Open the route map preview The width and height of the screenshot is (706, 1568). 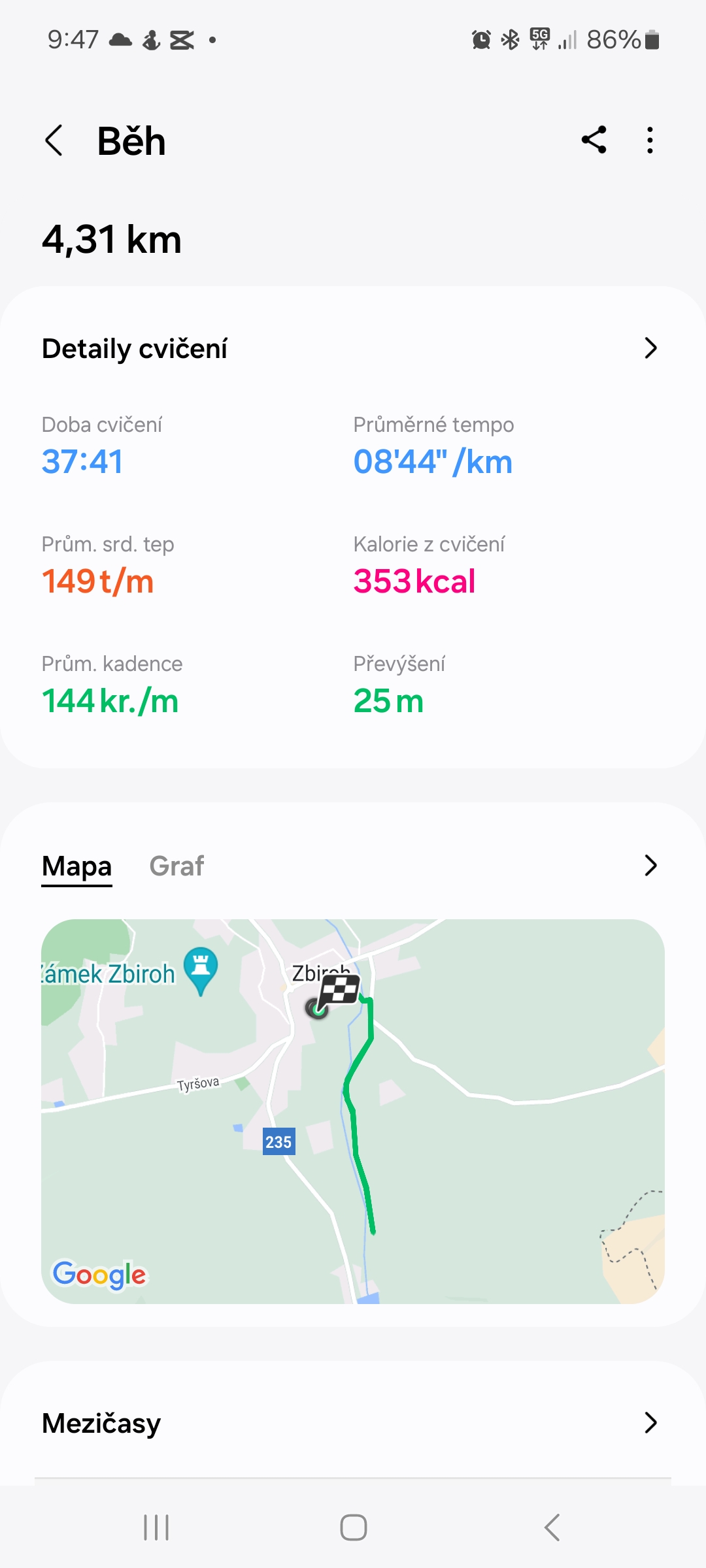click(x=353, y=1111)
